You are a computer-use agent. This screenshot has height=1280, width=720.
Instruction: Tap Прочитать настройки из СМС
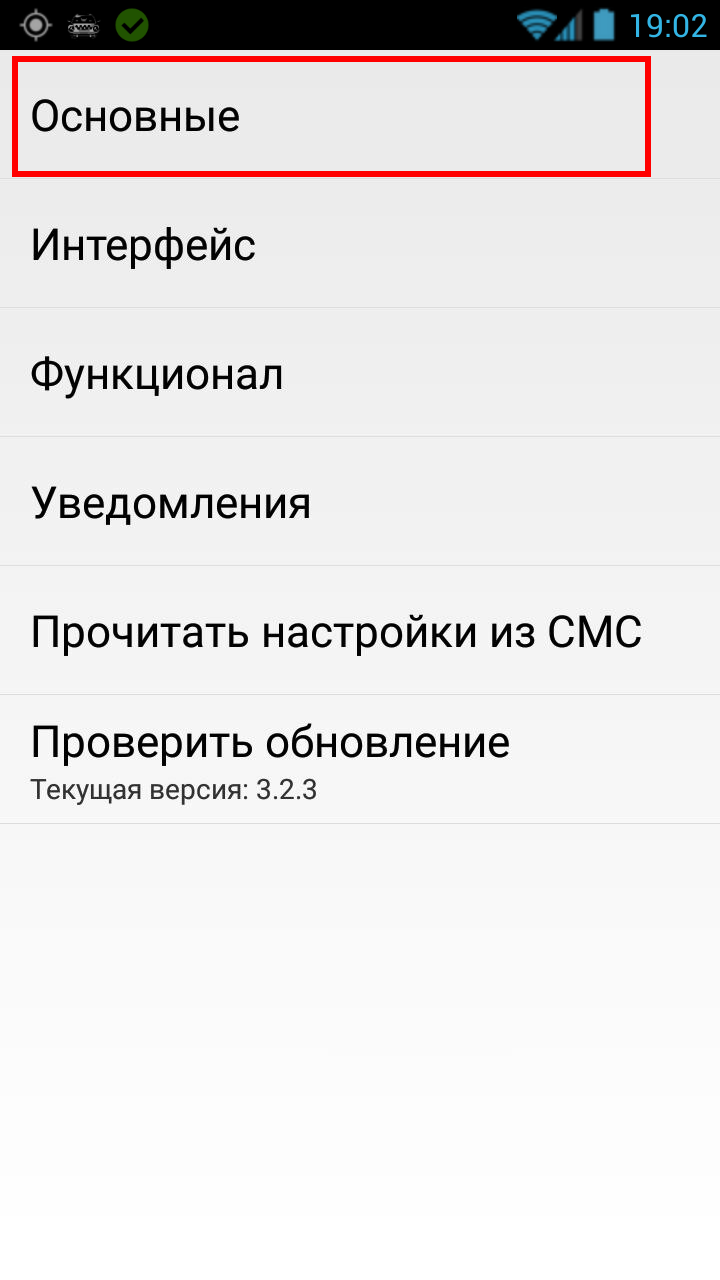point(360,632)
